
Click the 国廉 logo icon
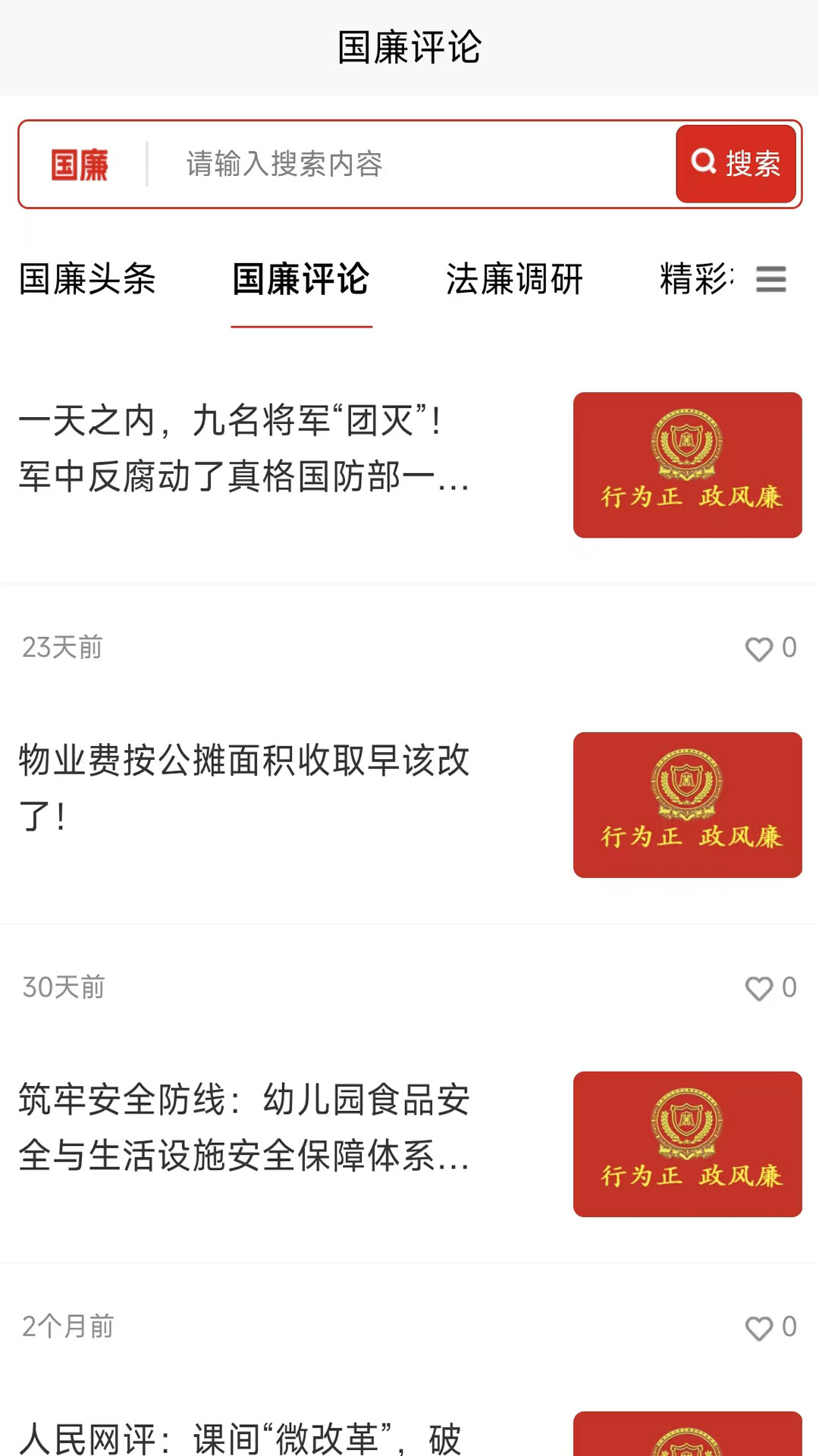[80, 163]
